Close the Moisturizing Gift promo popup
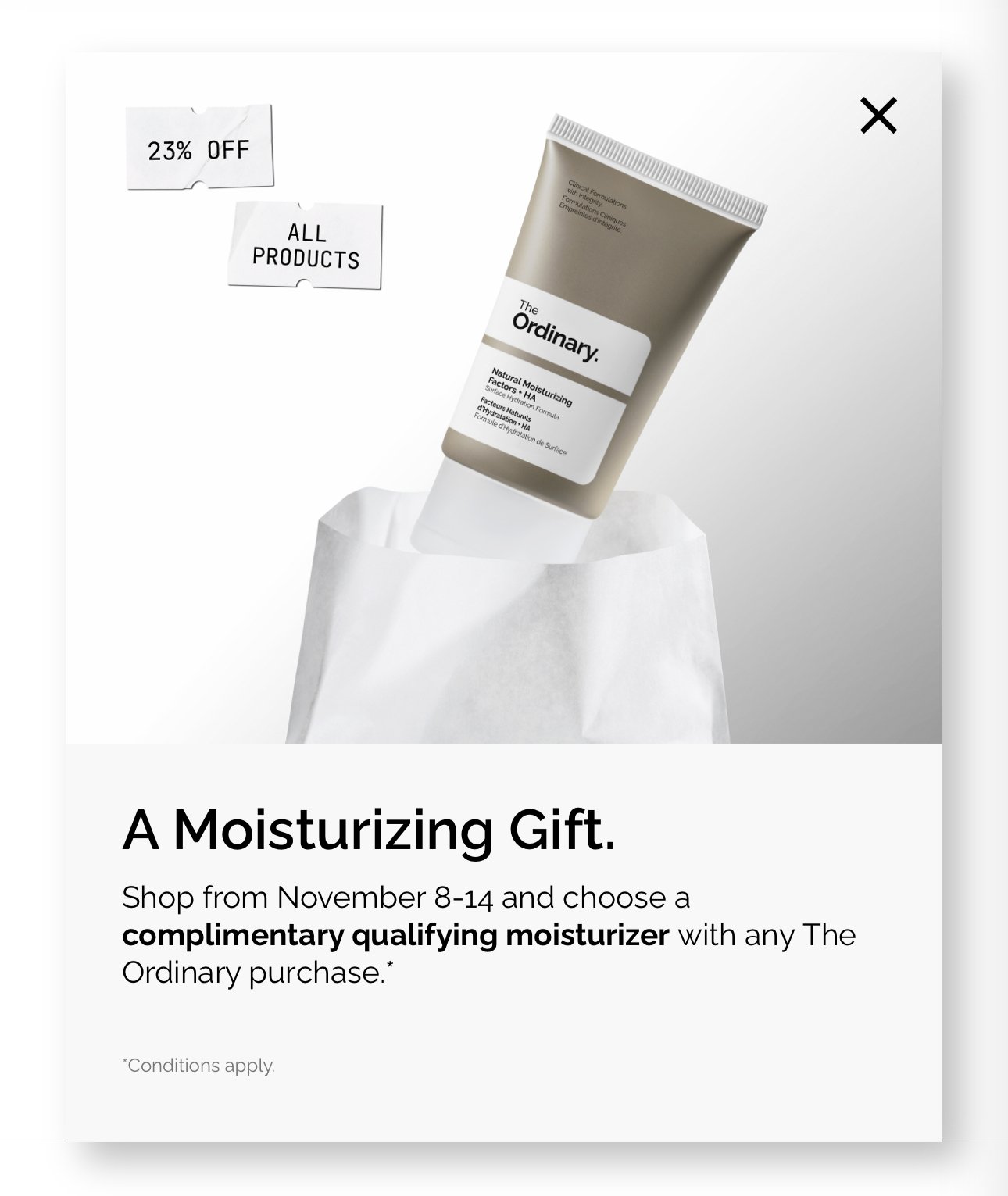This screenshot has width=1008, height=1196. [x=878, y=116]
